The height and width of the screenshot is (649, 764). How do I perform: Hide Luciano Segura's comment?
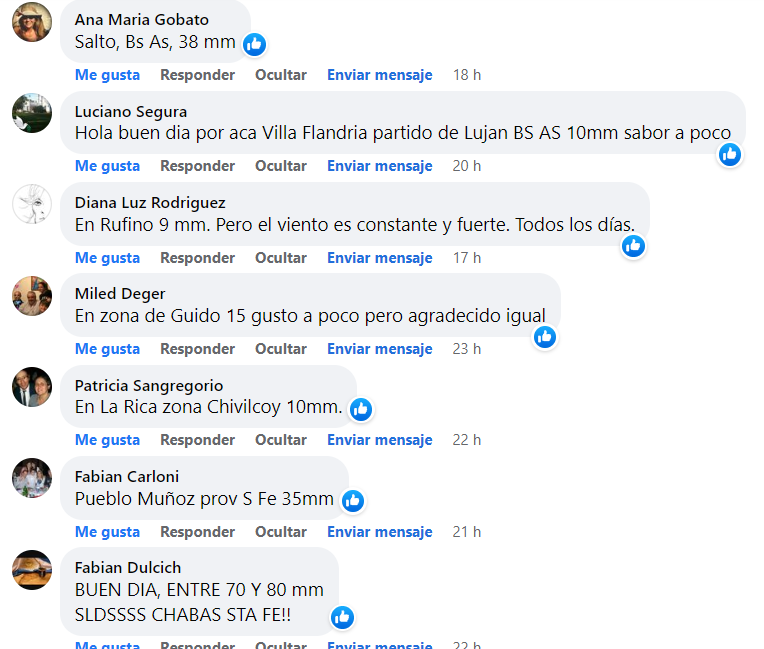pos(280,166)
